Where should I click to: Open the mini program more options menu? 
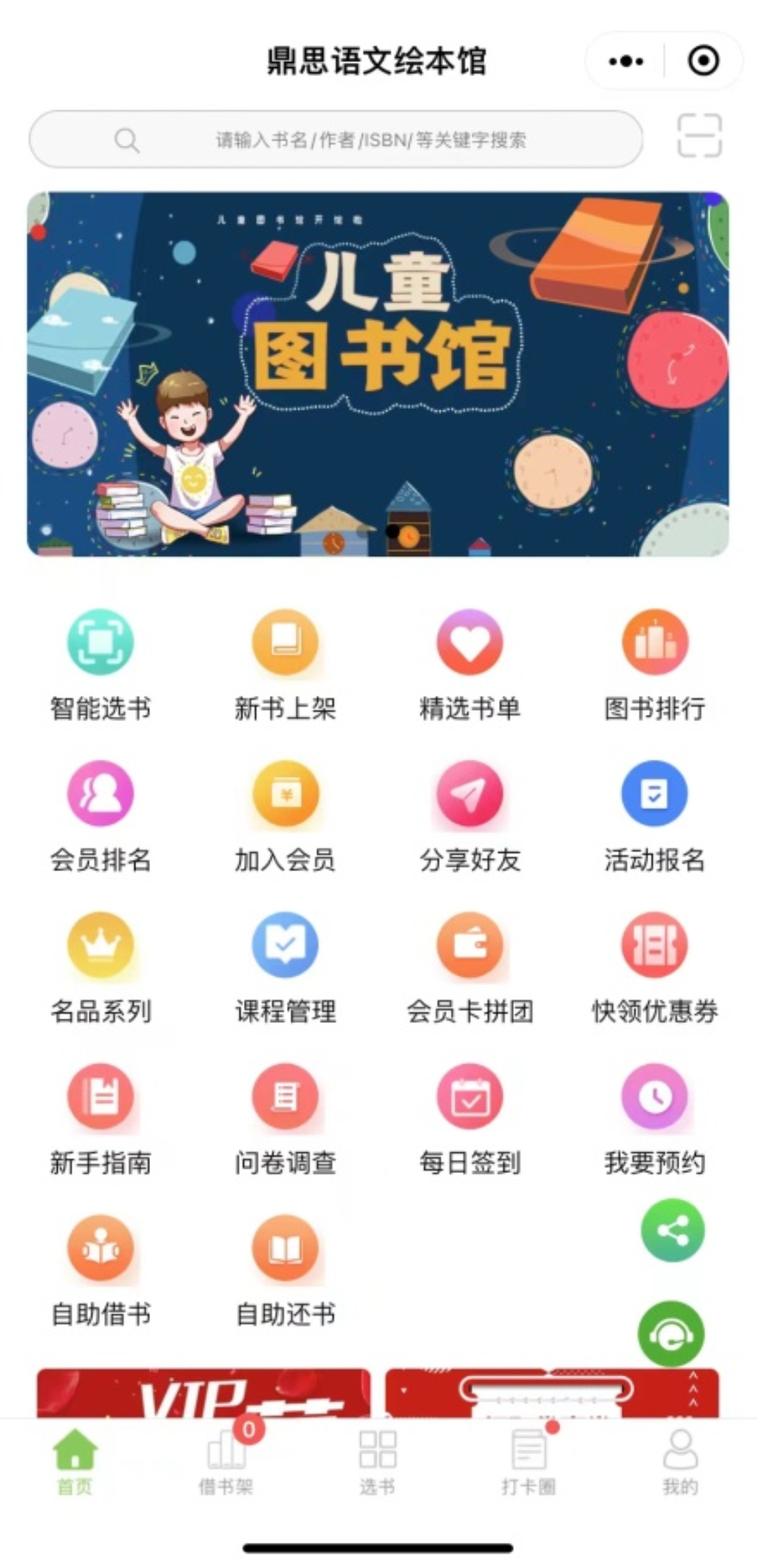(625, 61)
